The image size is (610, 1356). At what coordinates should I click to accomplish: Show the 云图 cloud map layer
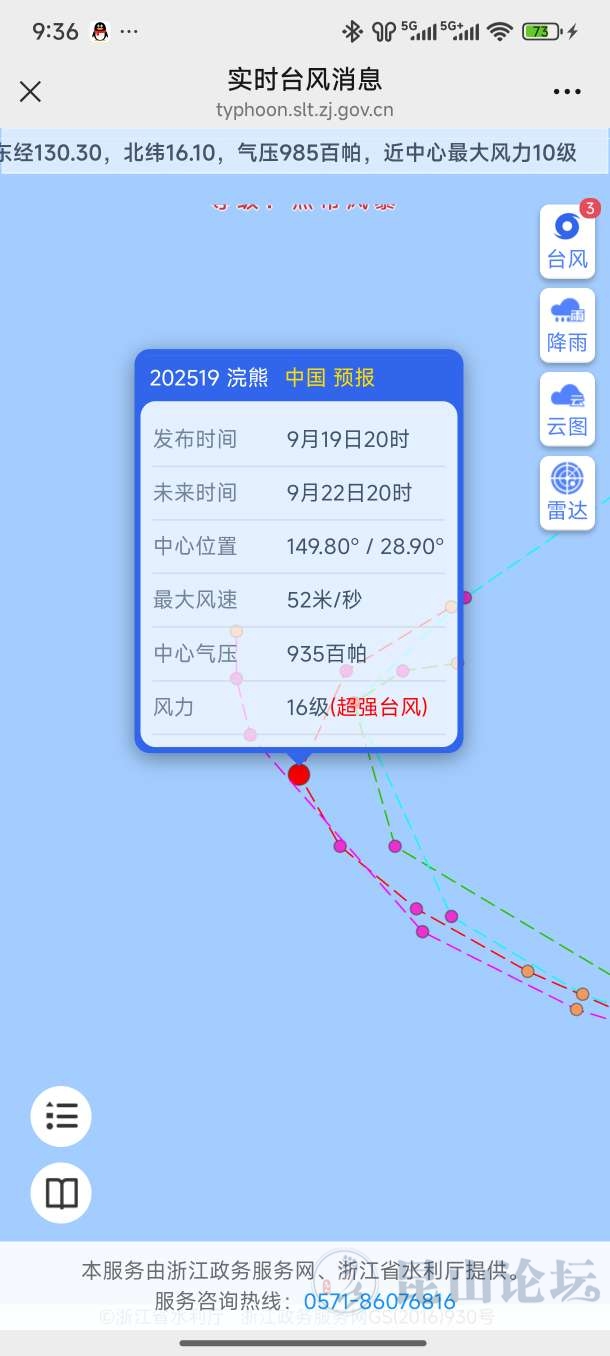click(567, 409)
